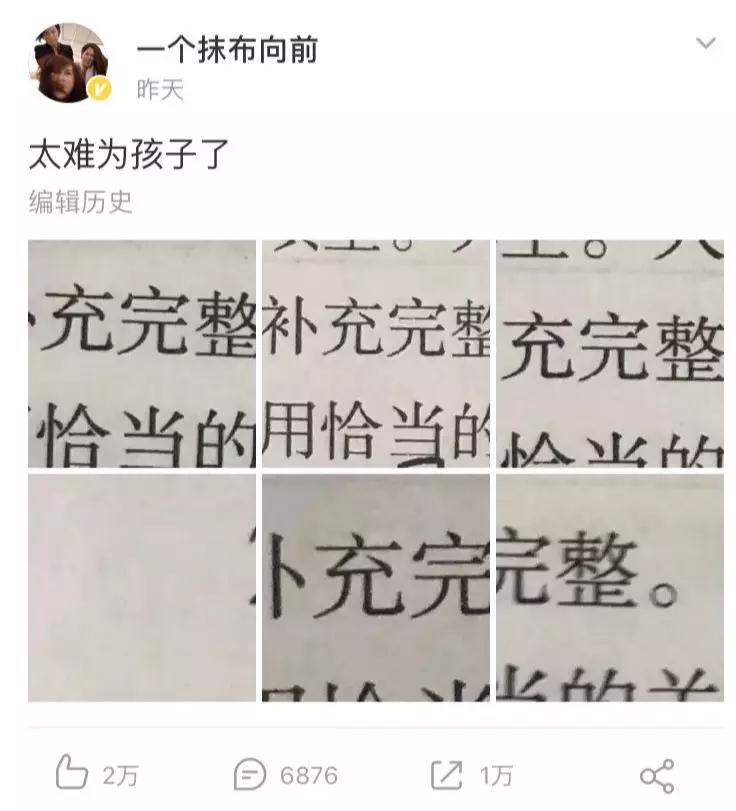View the bottom-middle image with large 充完
Viewport: 736px width, 811px height.
click(375, 587)
